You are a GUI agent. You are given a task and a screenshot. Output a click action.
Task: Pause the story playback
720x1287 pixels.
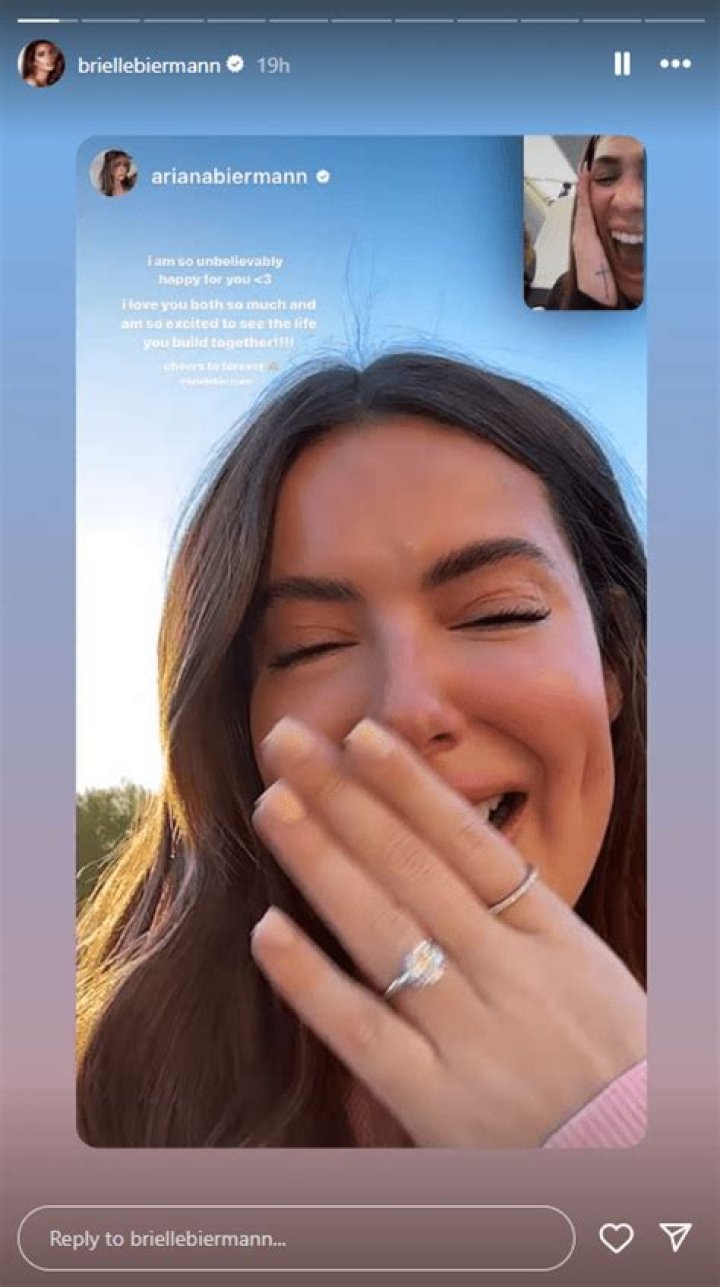click(x=622, y=64)
